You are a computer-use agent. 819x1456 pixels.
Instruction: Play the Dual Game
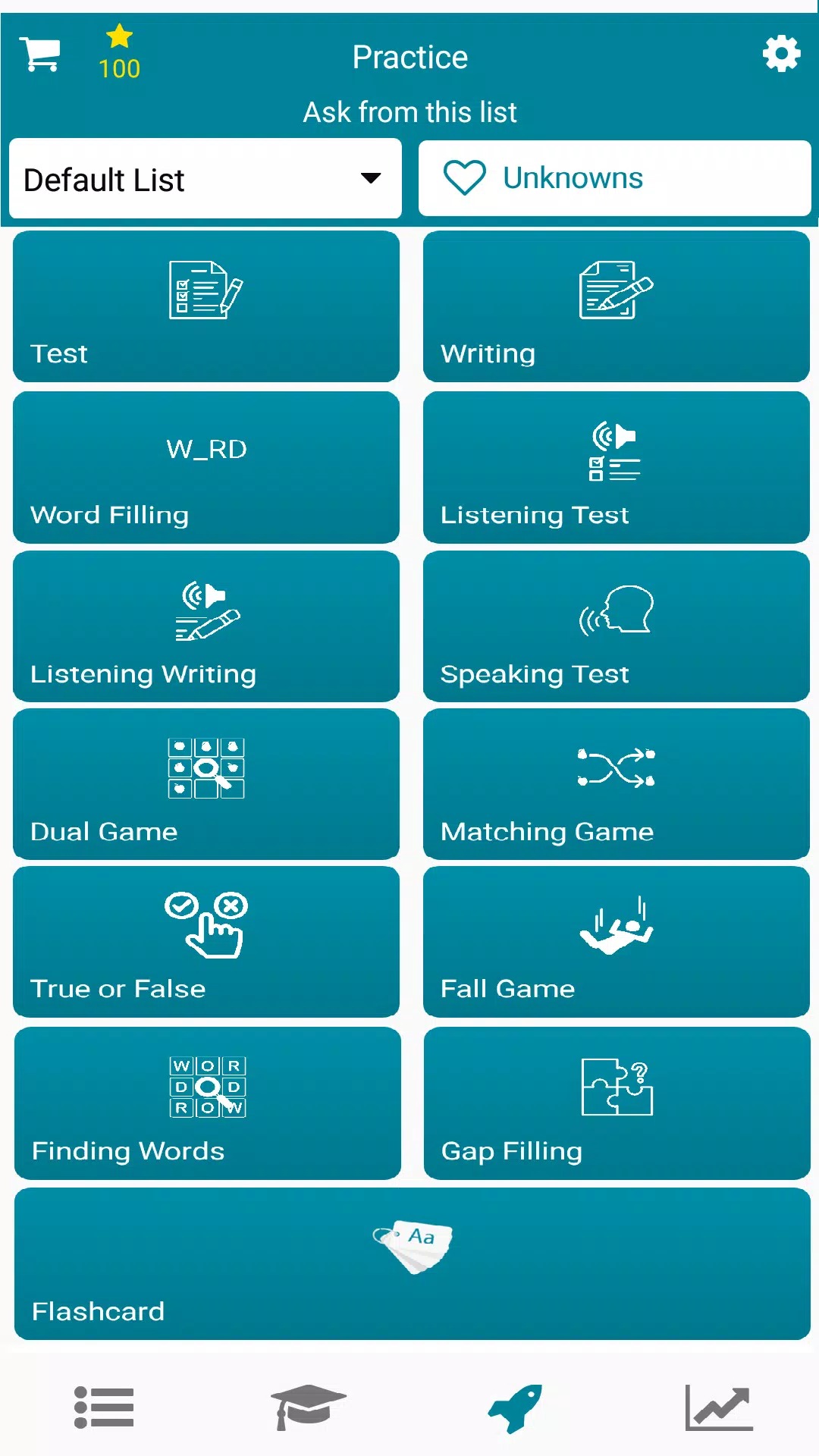[206, 784]
